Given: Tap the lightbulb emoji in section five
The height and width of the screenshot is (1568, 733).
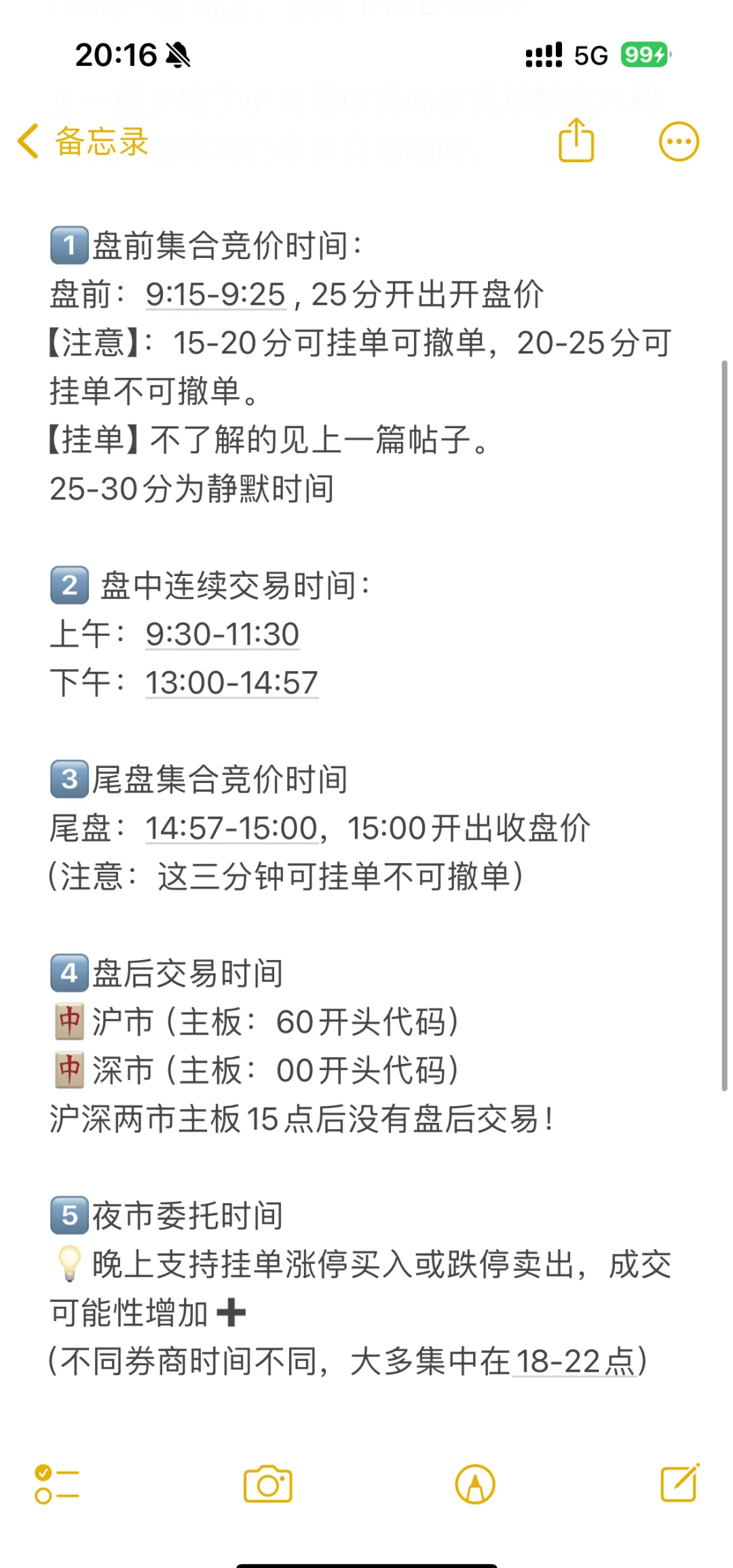Looking at the screenshot, I should click(x=70, y=1265).
